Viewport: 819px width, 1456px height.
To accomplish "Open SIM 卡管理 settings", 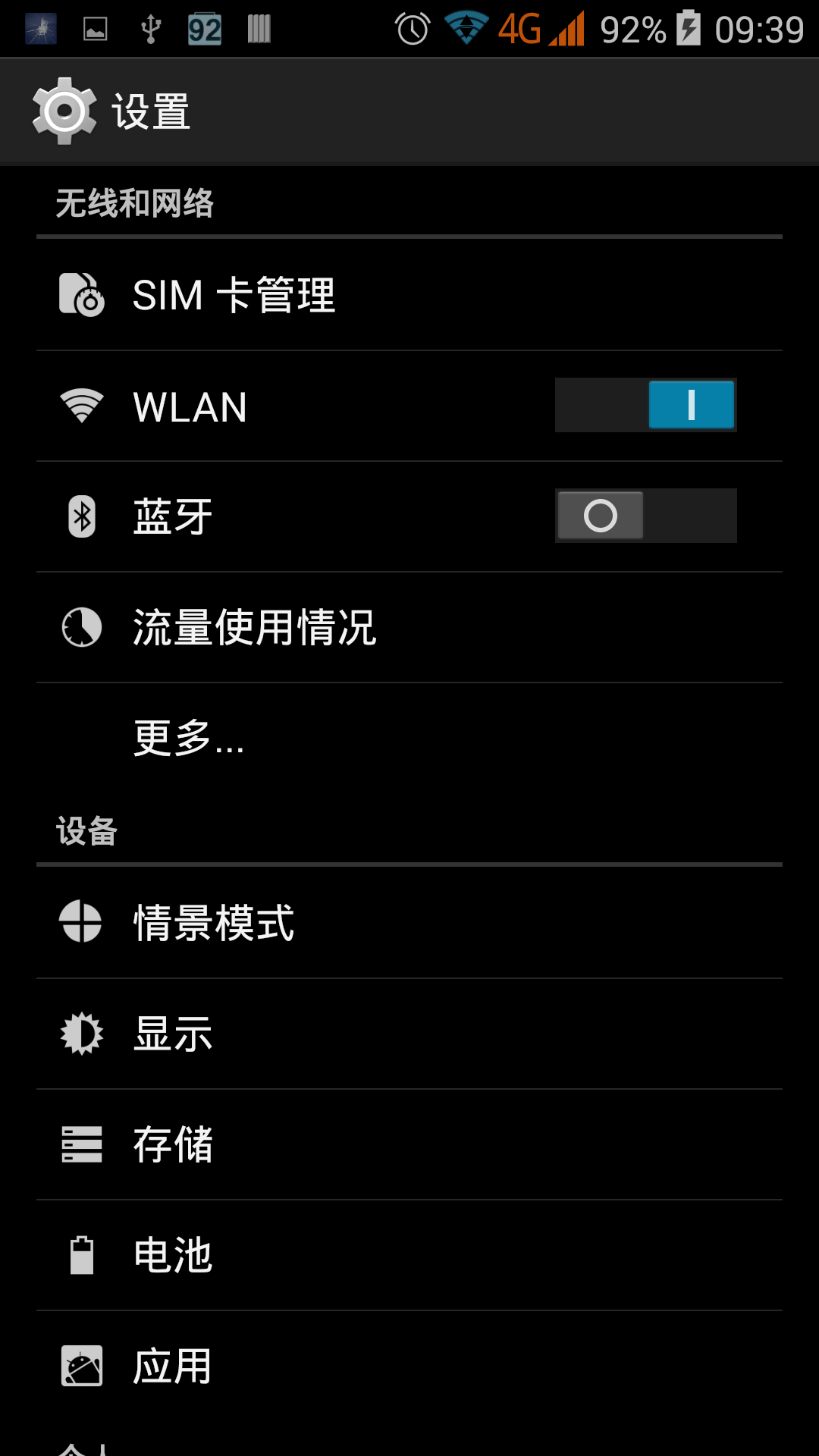I will [409, 295].
